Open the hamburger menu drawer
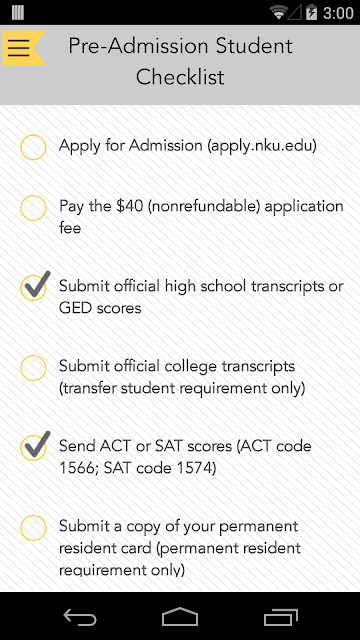360x640 pixels. coord(19,48)
